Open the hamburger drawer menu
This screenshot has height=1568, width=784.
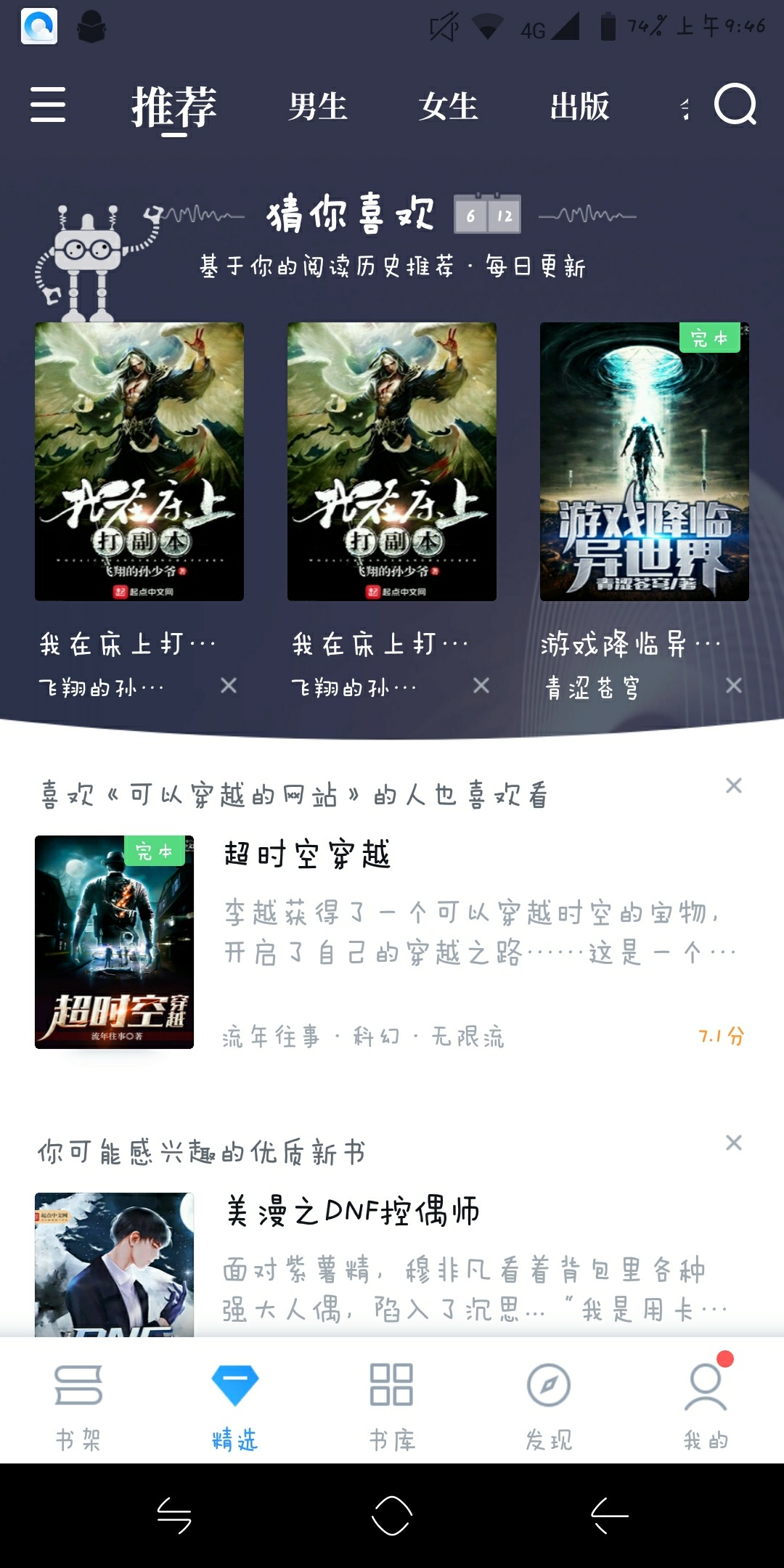48,105
